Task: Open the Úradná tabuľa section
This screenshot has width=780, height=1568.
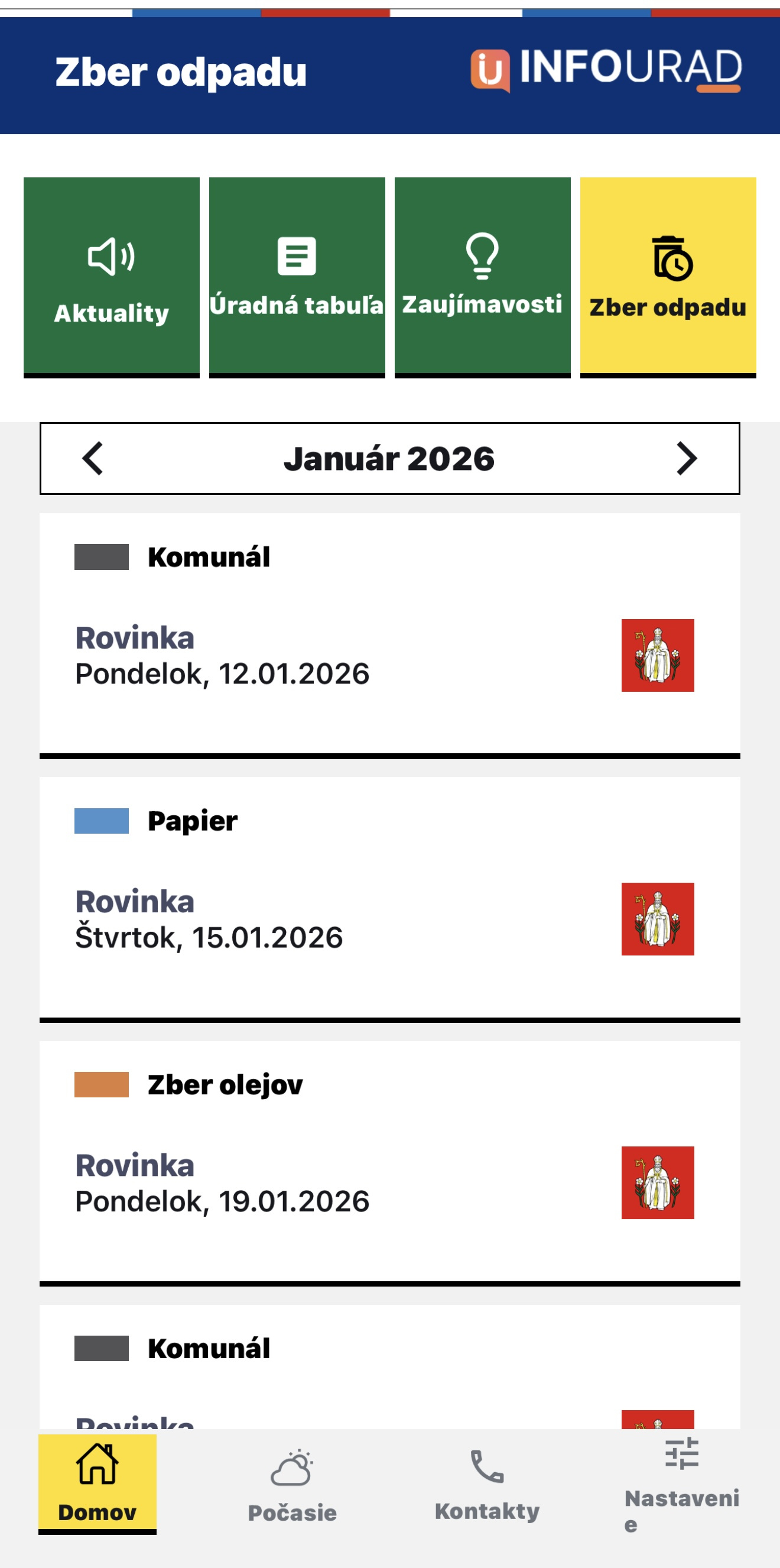Action: 297,277
